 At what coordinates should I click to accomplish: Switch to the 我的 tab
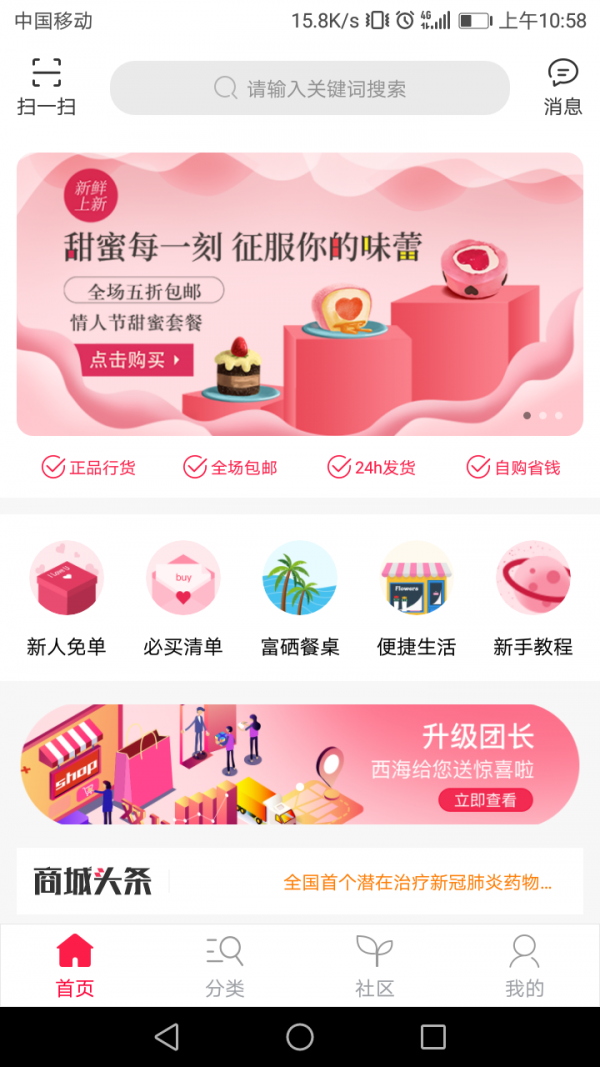(x=524, y=965)
